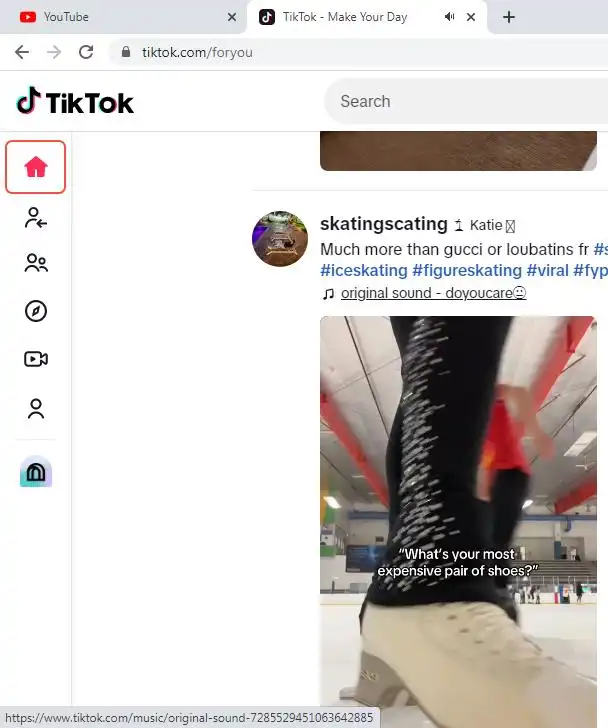Tap the TikTok search box
Image resolution: width=608 pixels, height=728 pixels.
(x=460, y=101)
